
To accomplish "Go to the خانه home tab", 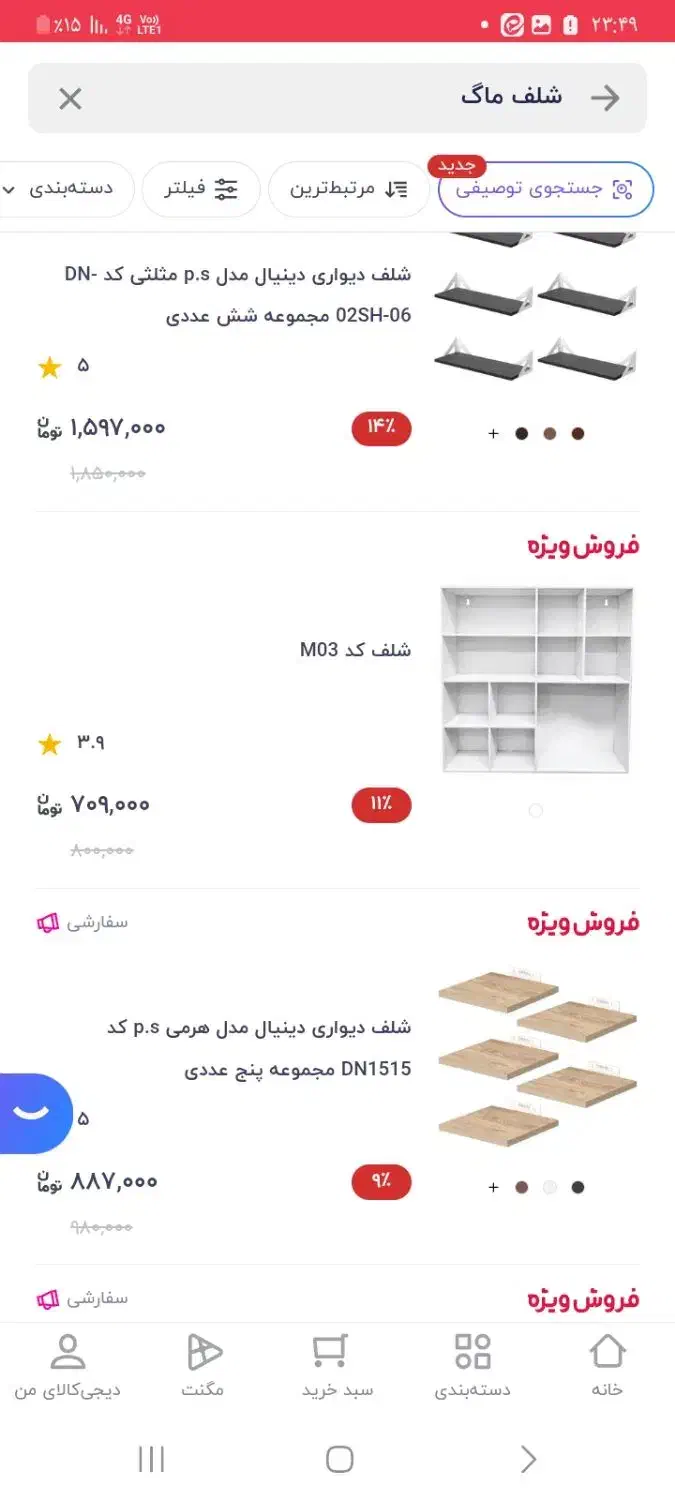I will tap(607, 1365).
